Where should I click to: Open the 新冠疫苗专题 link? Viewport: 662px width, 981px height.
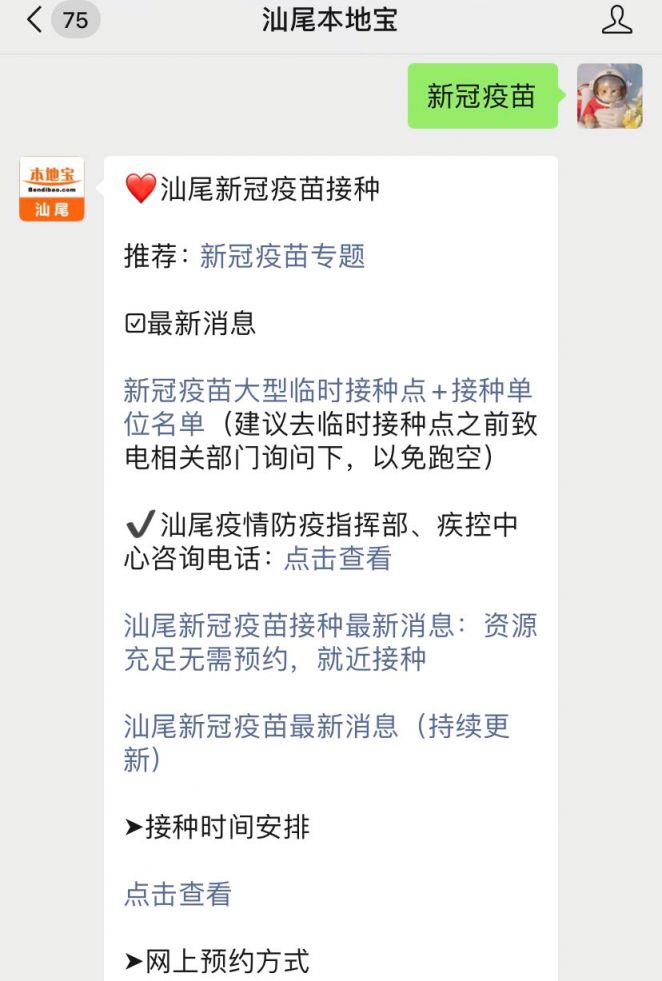pyautogui.click(x=282, y=256)
